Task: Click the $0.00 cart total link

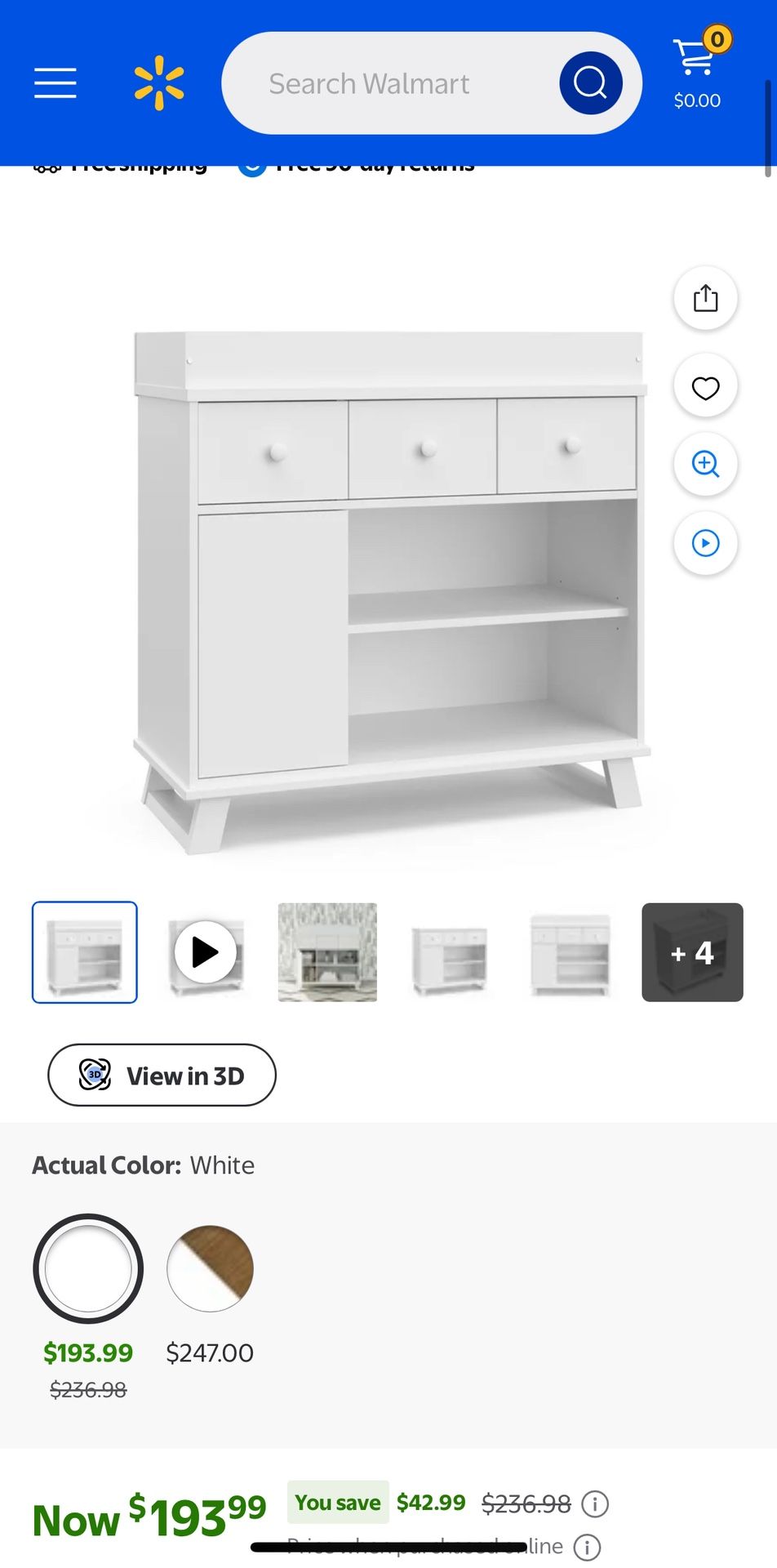Action: tap(695, 100)
